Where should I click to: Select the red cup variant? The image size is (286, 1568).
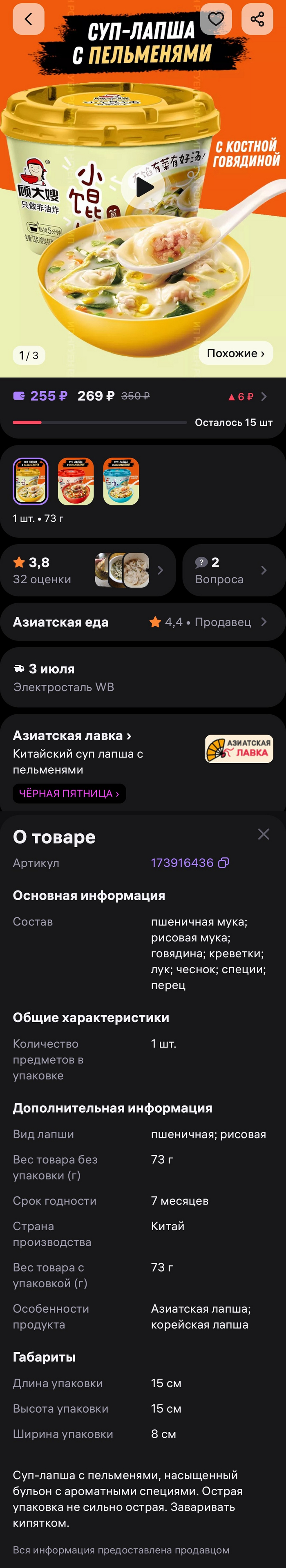click(76, 481)
